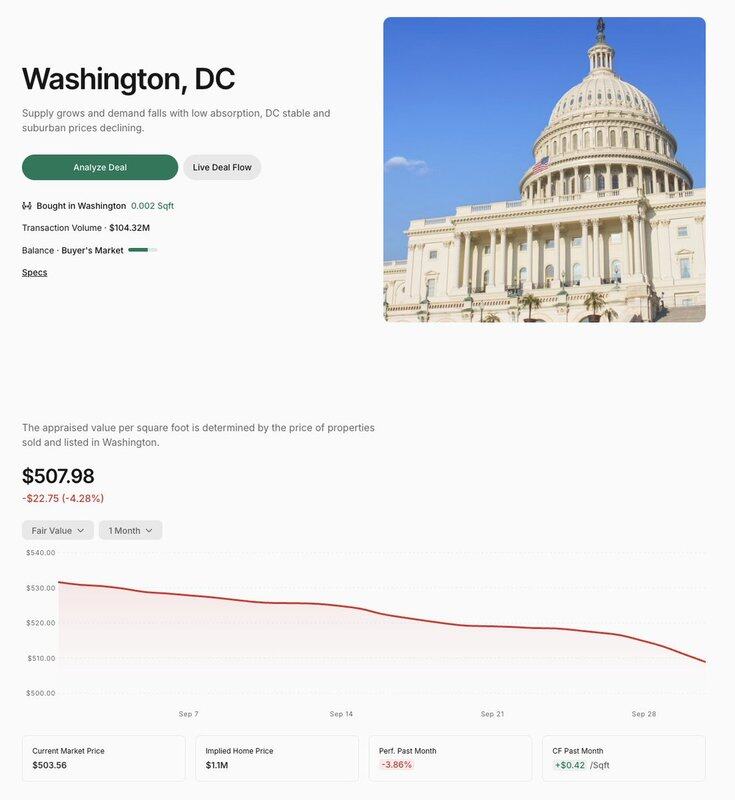Change the 1 Month time range
The image size is (735, 800).
tap(130, 530)
